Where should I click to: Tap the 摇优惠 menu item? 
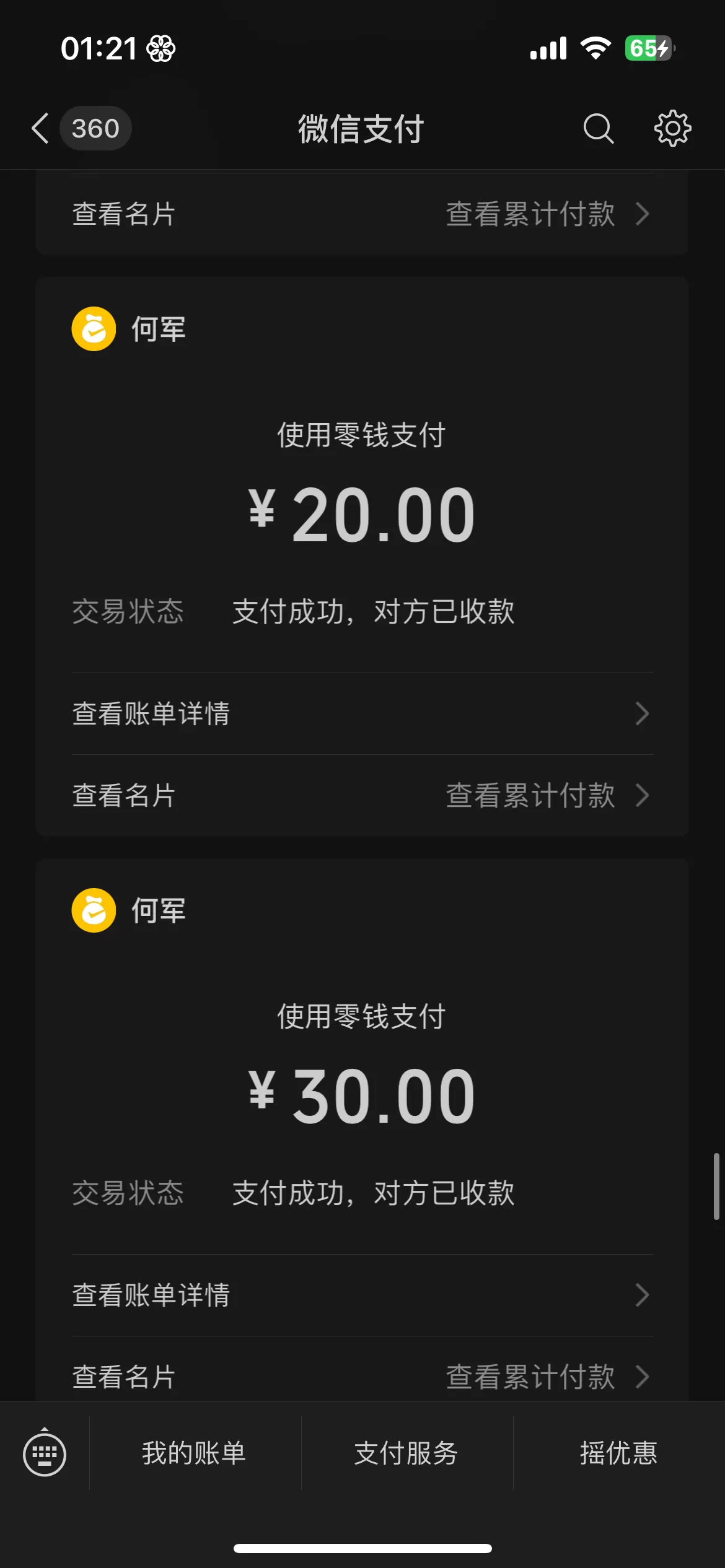(x=618, y=1453)
